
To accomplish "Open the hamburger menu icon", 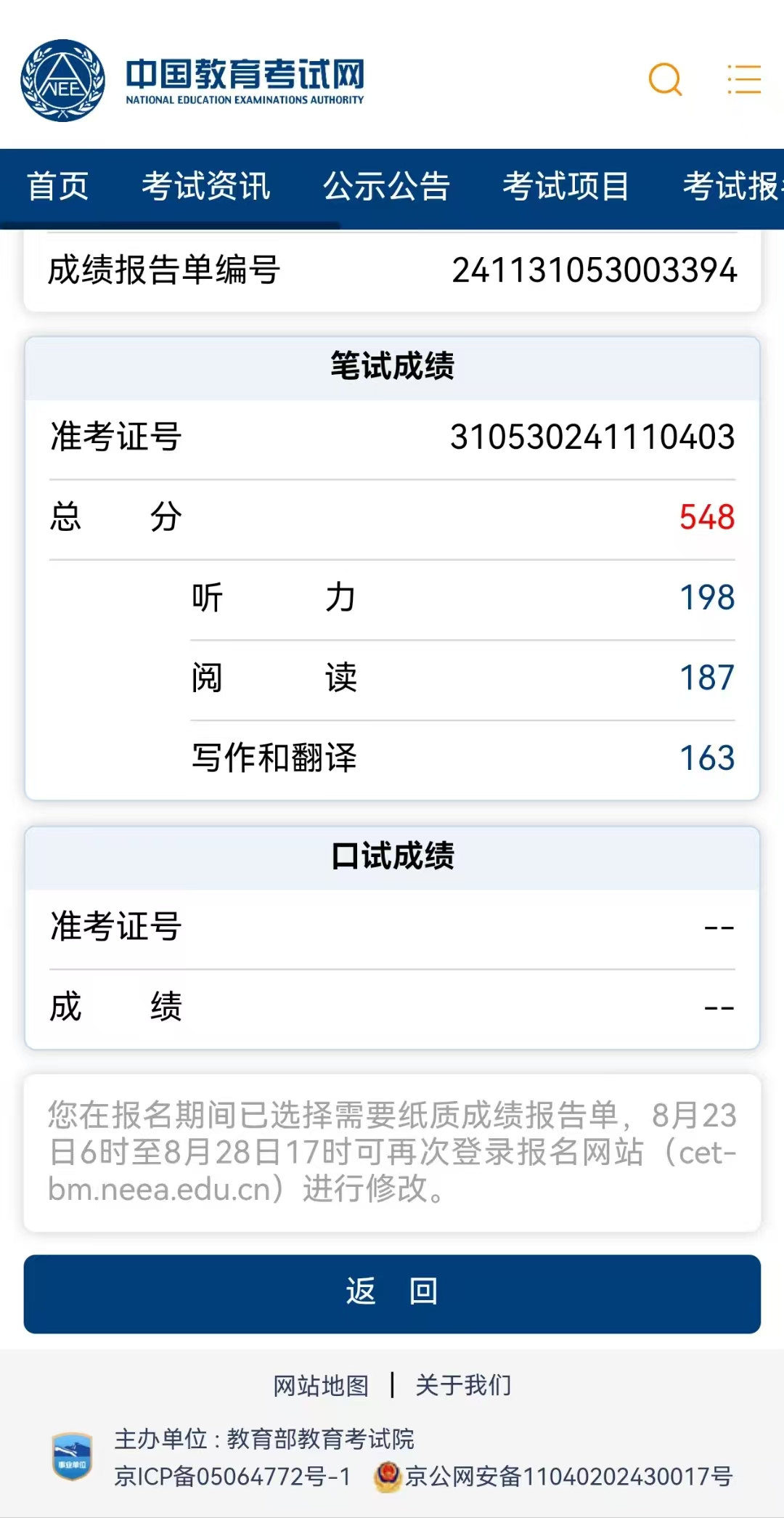I will point(744,79).
